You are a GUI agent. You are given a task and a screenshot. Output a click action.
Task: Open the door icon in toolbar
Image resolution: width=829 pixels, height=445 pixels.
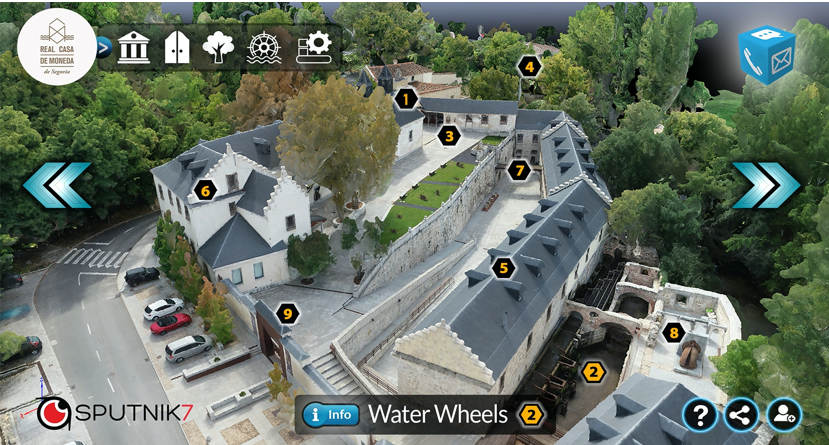(x=177, y=47)
